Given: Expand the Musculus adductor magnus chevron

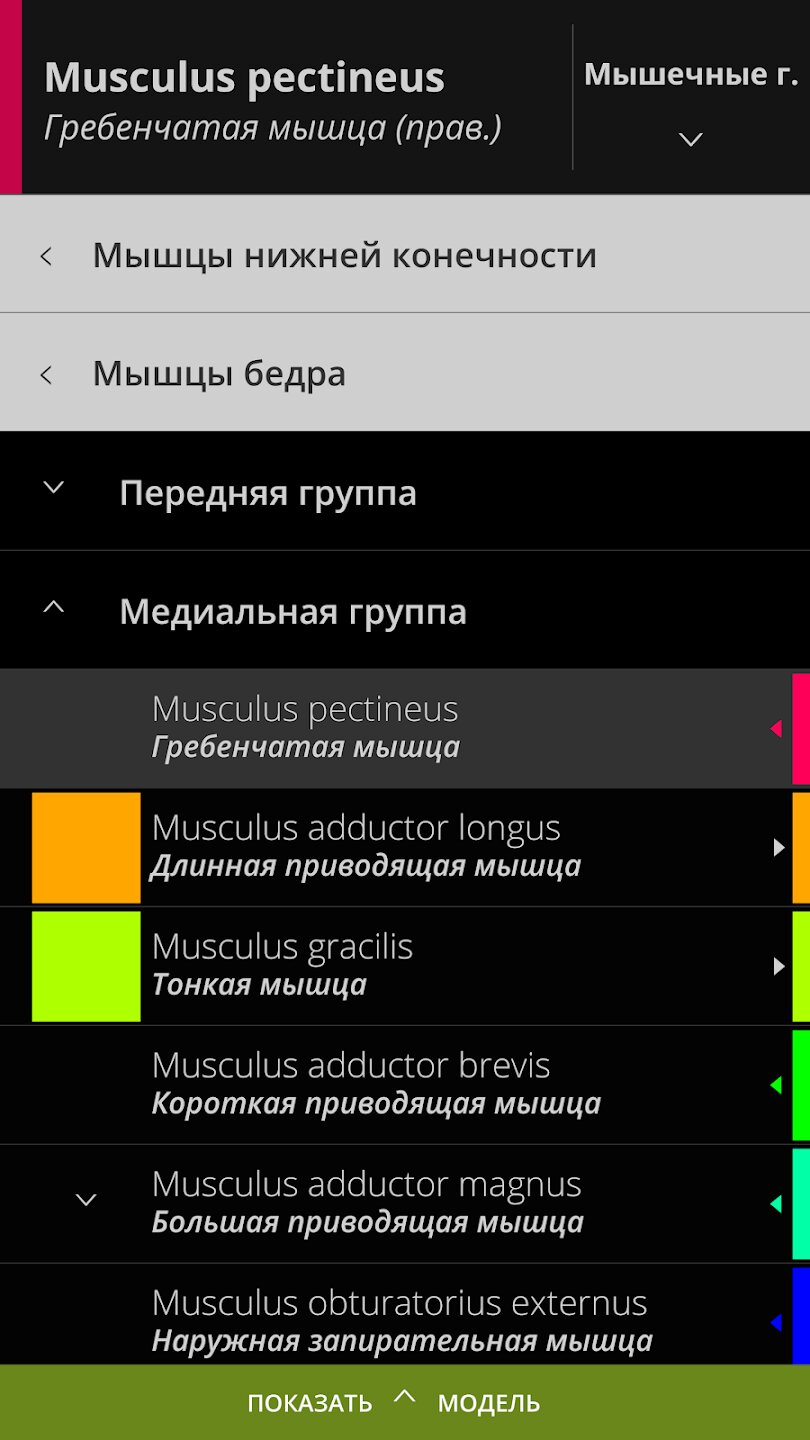Looking at the screenshot, I should (87, 1200).
